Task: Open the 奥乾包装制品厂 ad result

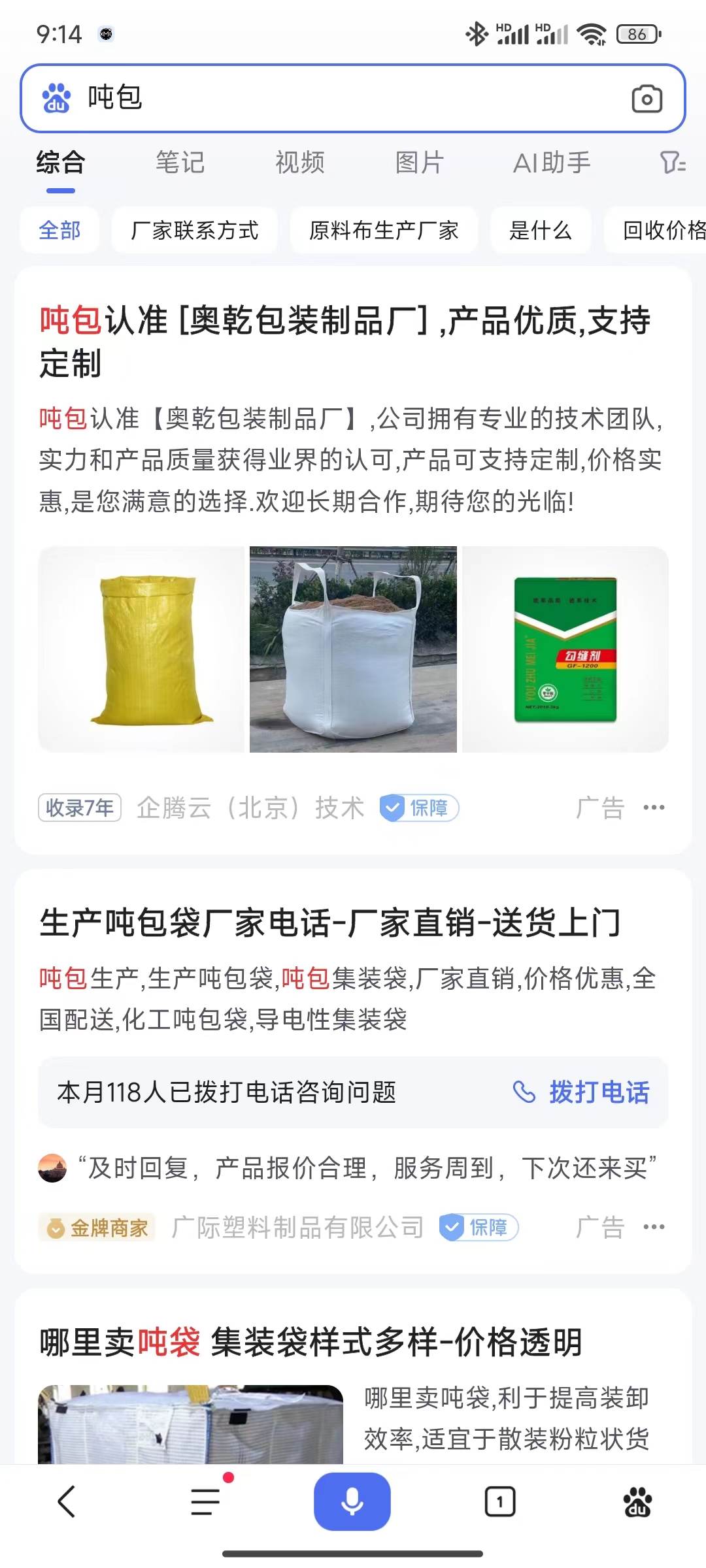Action: click(345, 341)
